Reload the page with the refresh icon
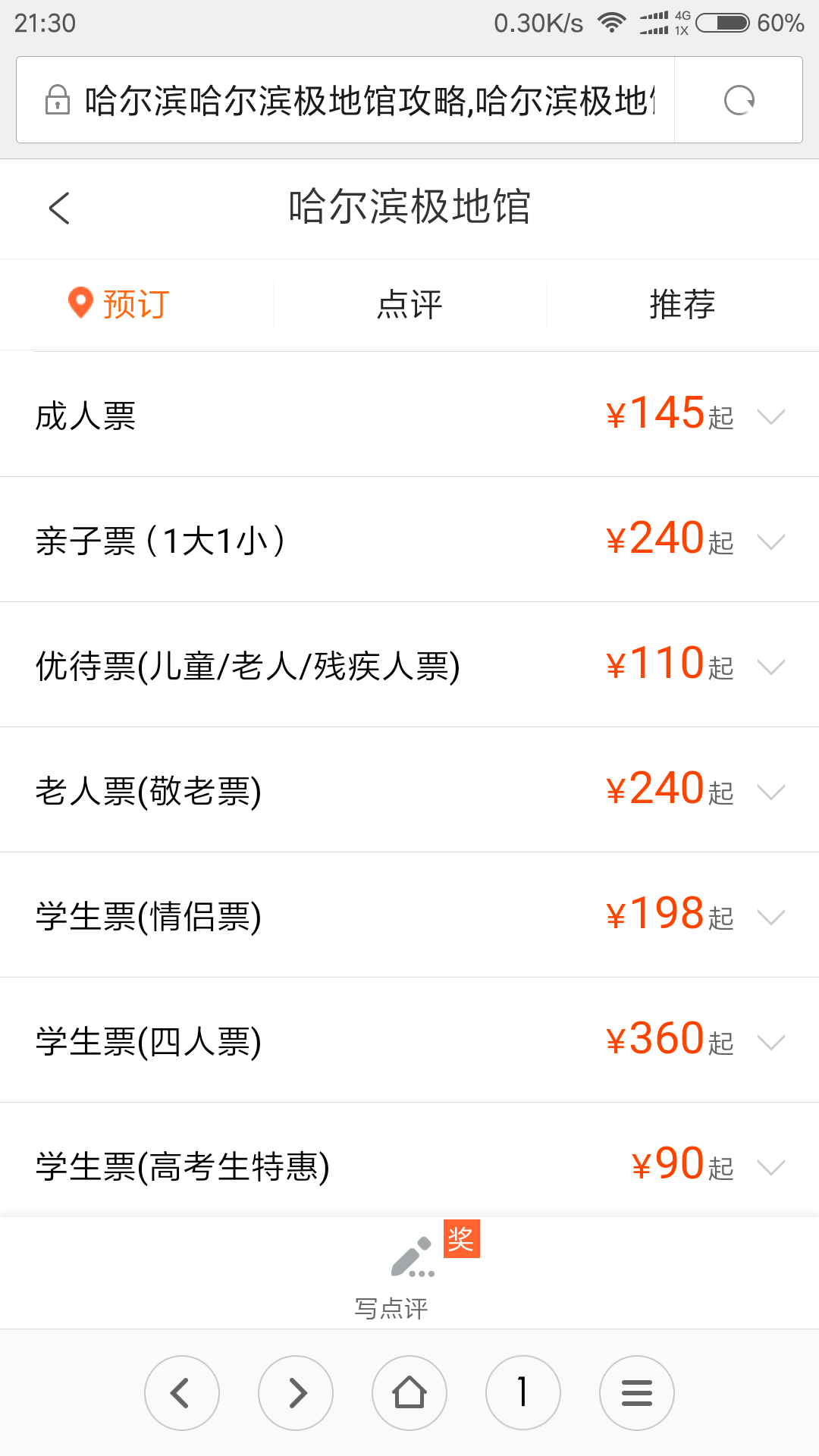 tap(739, 100)
